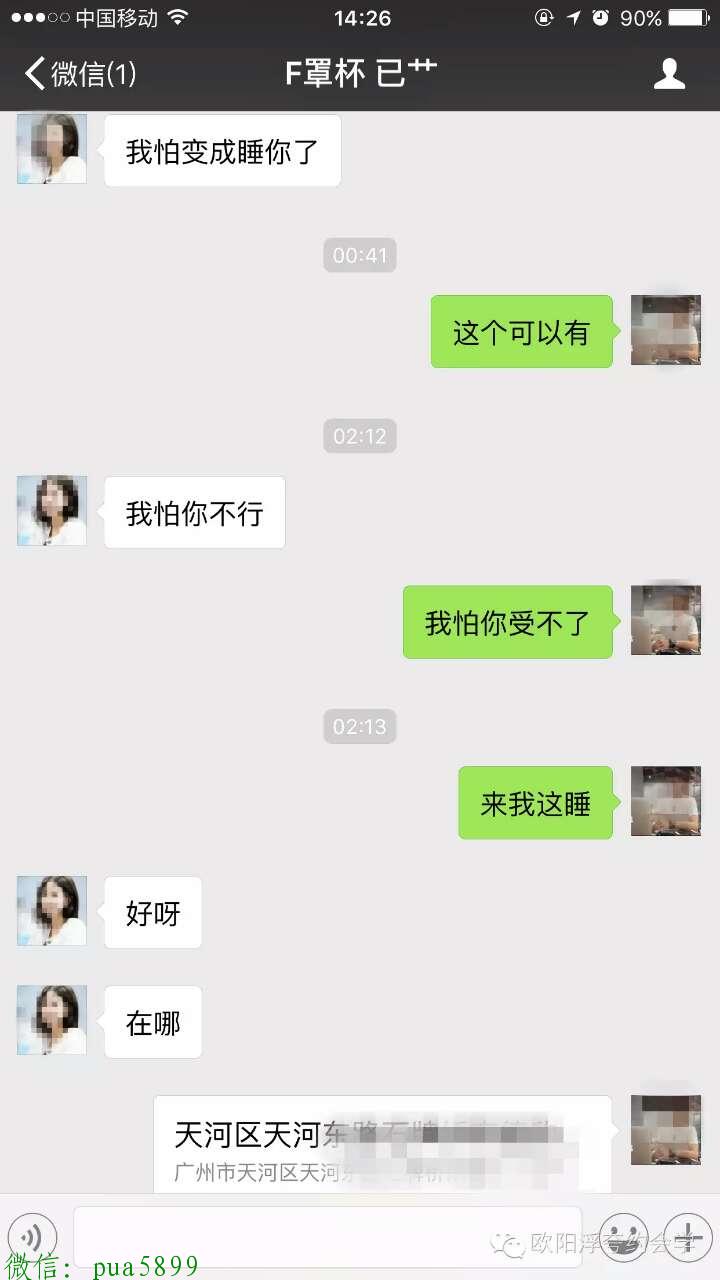Open the shared 天河区 location card
720x1280 pixels.
click(382, 1144)
